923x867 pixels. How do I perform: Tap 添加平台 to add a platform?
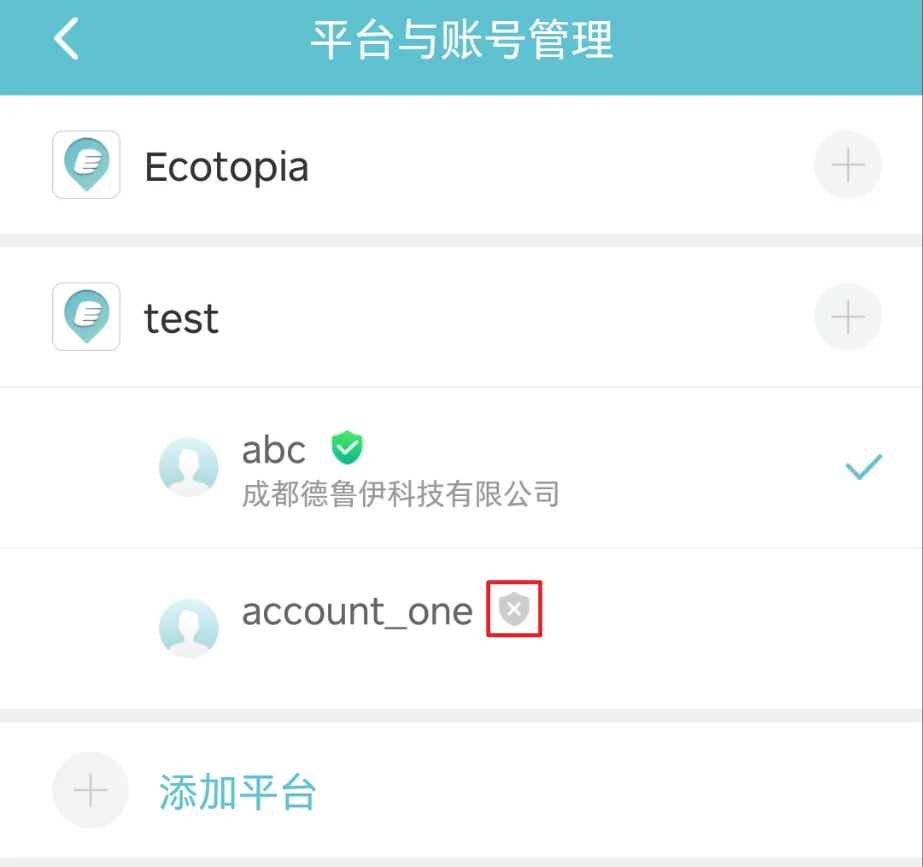point(237,792)
